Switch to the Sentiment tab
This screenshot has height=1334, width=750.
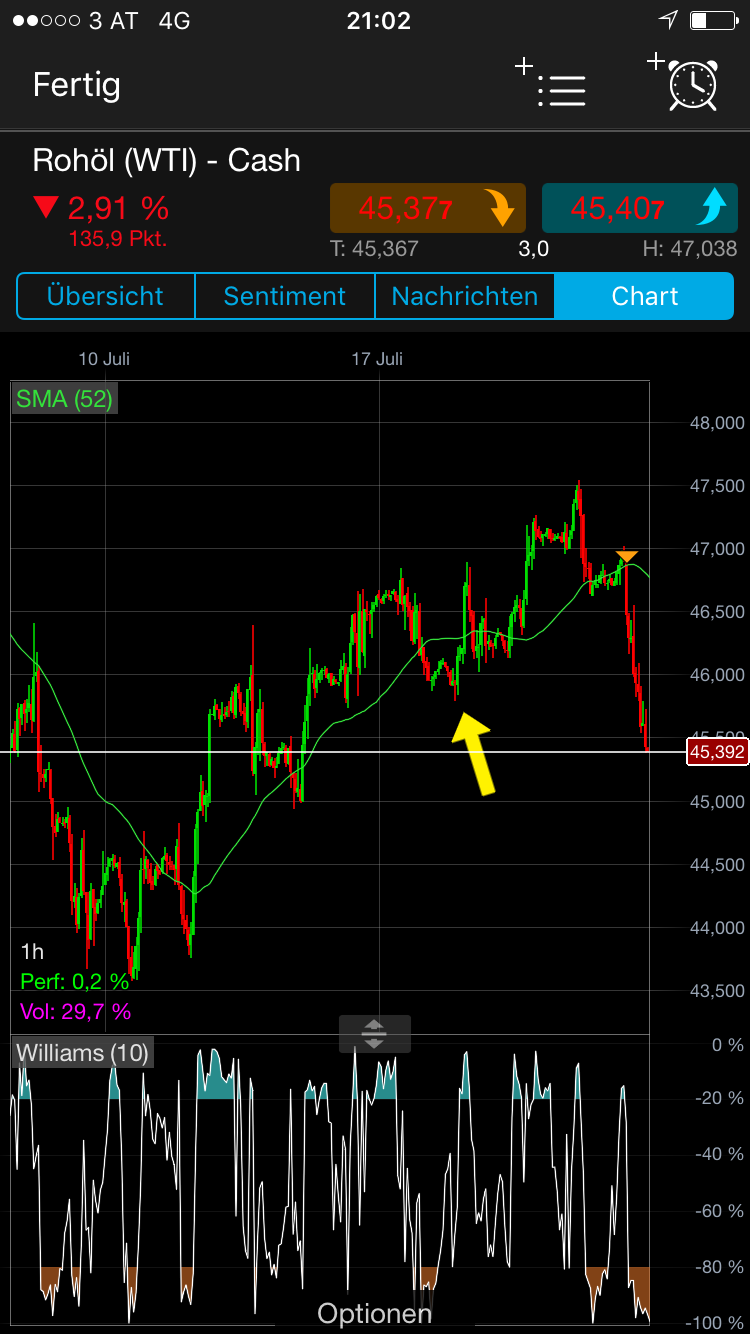284,296
